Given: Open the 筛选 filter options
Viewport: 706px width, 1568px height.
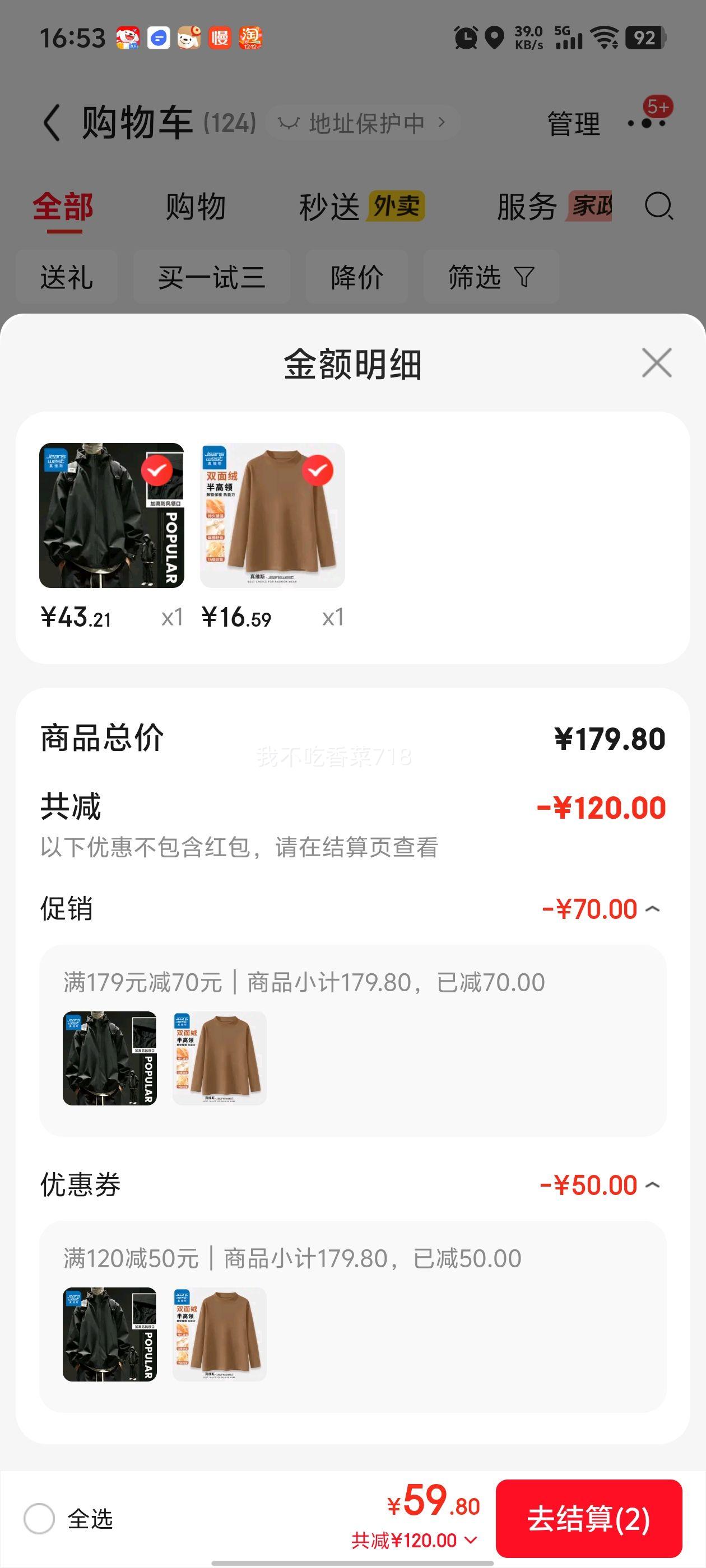Looking at the screenshot, I should (x=491, y=278).
